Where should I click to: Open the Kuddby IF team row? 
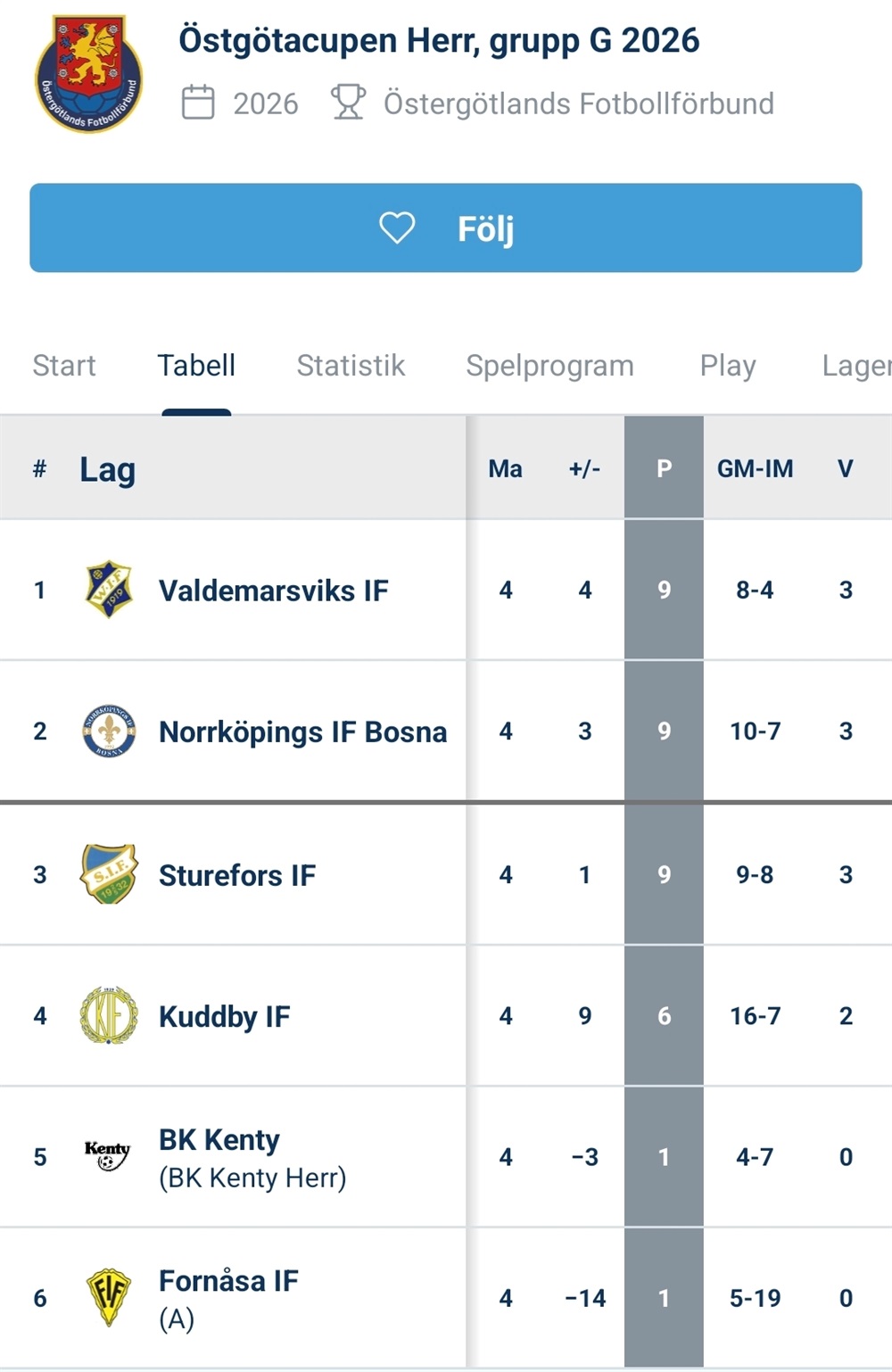(x=224, y=1017)
